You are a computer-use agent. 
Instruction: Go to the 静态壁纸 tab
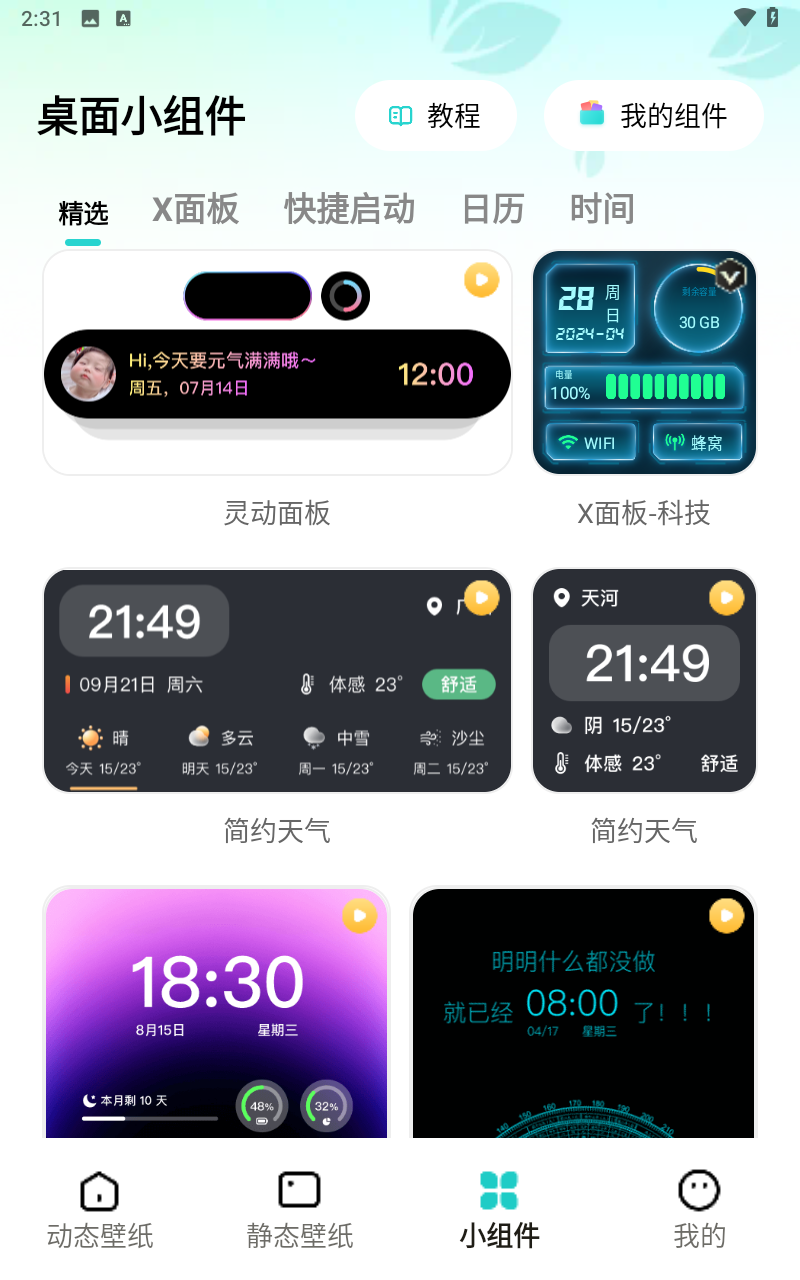[x=300, y=1211]
